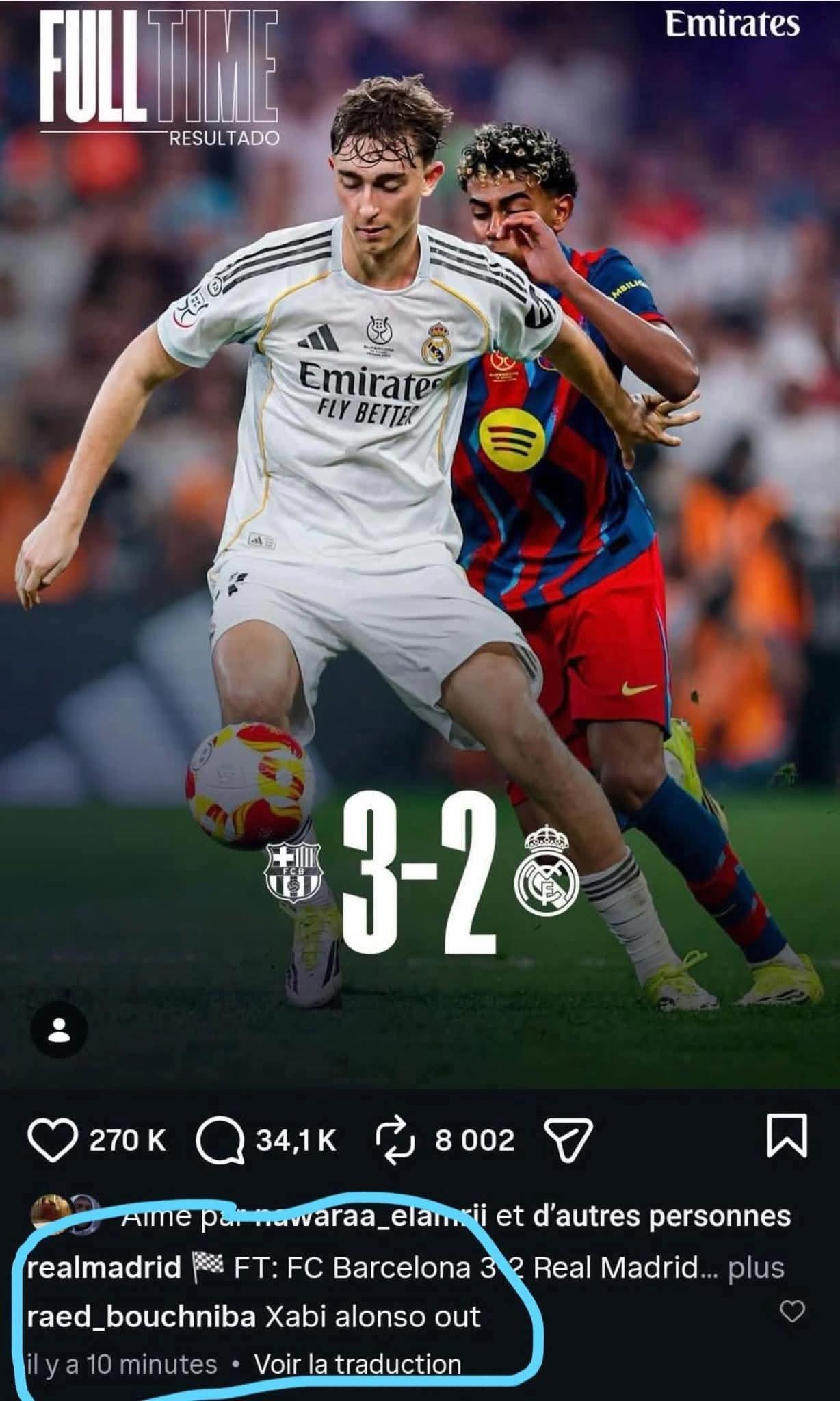Bookmark this post

pos(786,1136)
